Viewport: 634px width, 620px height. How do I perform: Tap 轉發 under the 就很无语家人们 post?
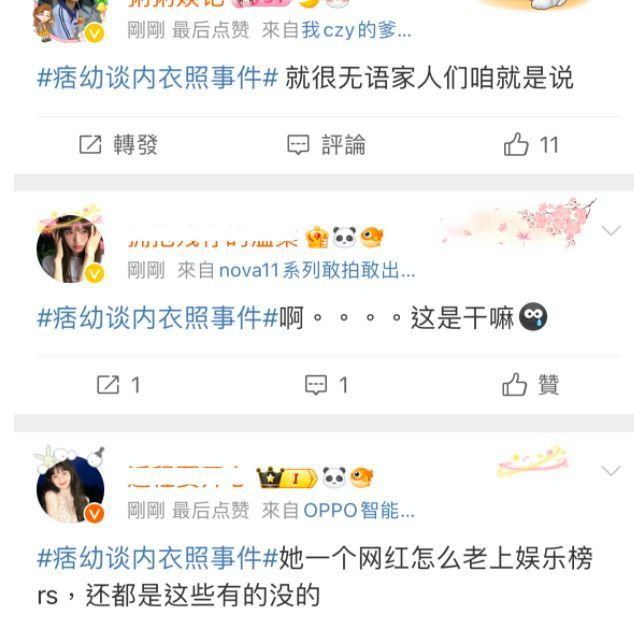tap(119, 145)
